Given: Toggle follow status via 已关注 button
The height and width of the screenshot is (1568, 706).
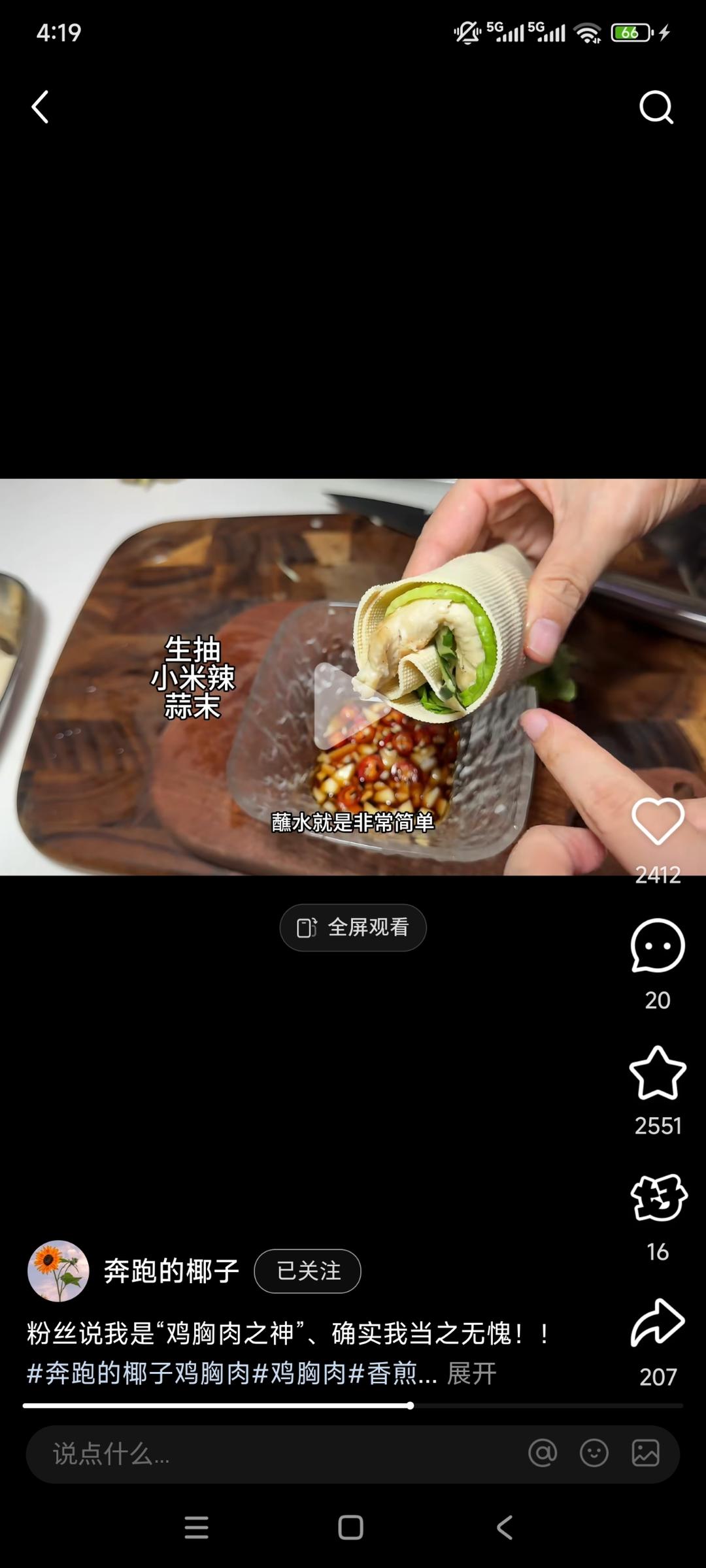Looking at the screenshot, I should pyautogui.click(x=307, y=1271).
